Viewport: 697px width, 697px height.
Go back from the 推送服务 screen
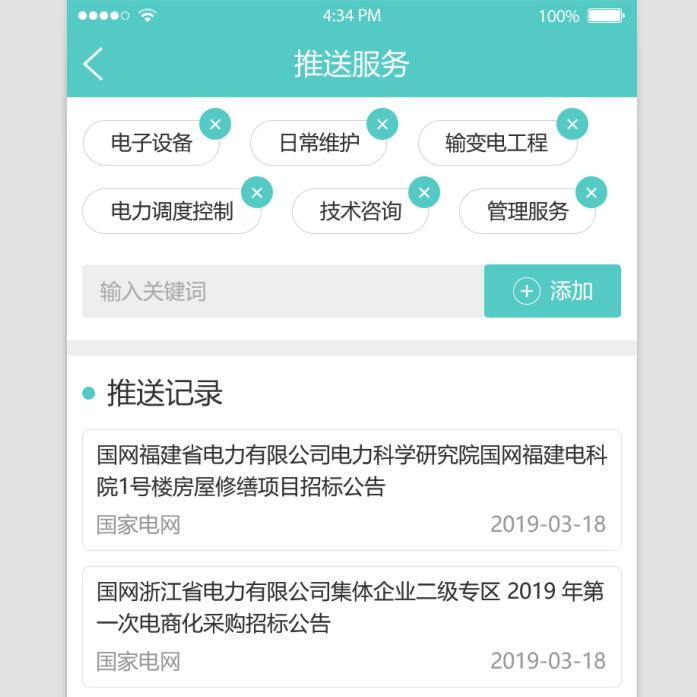(x=93, y=64)
